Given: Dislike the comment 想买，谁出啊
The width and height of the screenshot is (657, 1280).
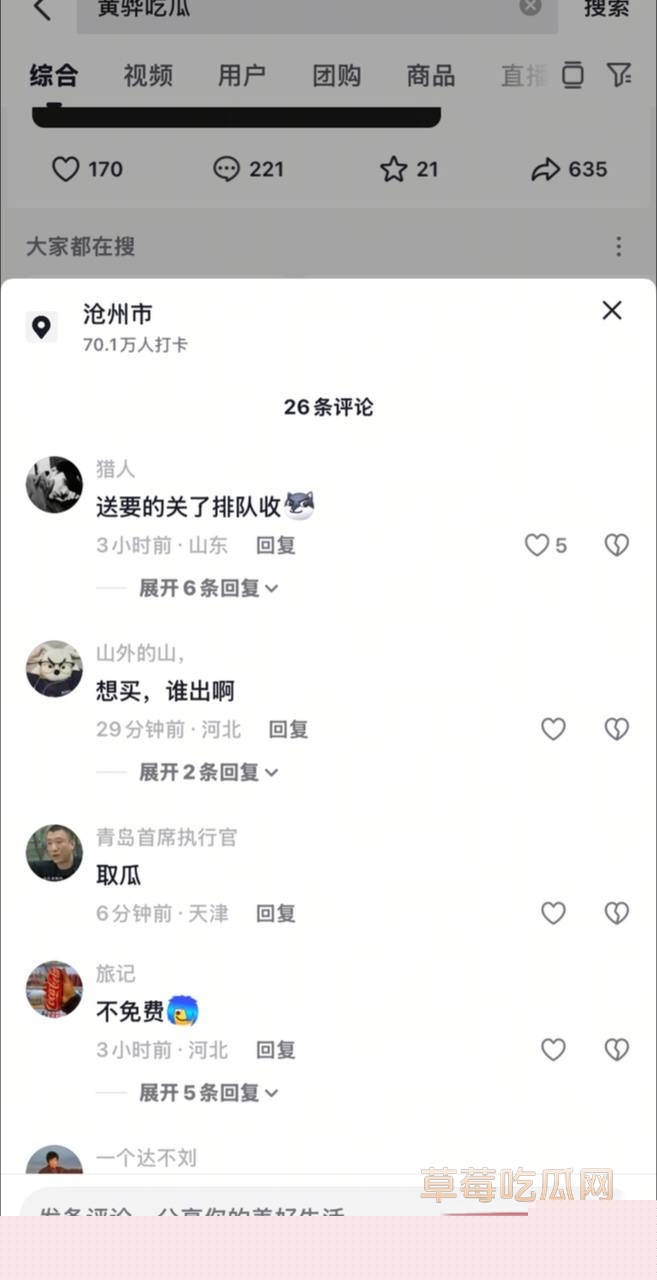Looking at the screenshot, I should click(x=617, y=729).
